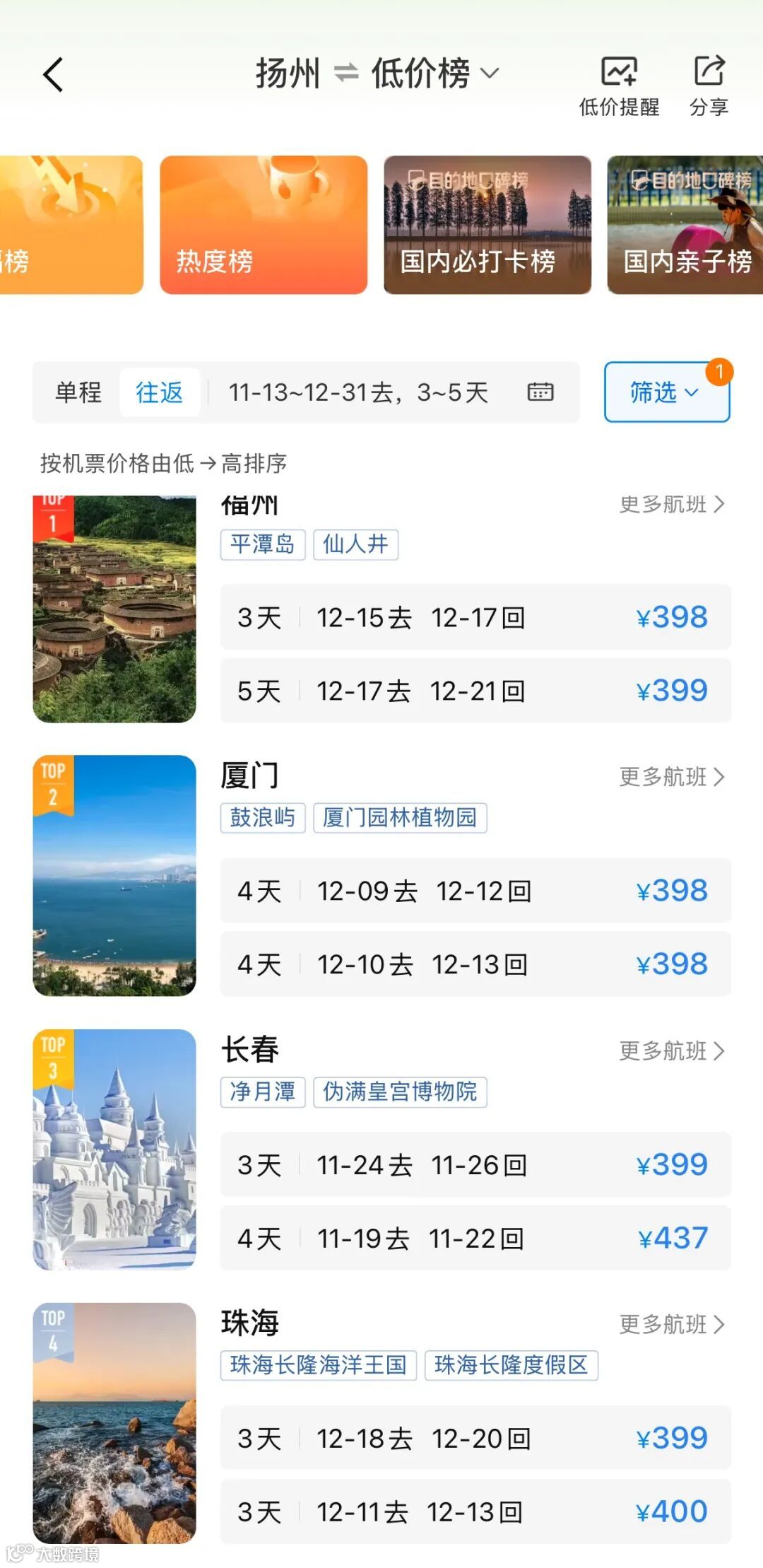Tap 更多航班 link for 厦门

(x=671, y=776)
